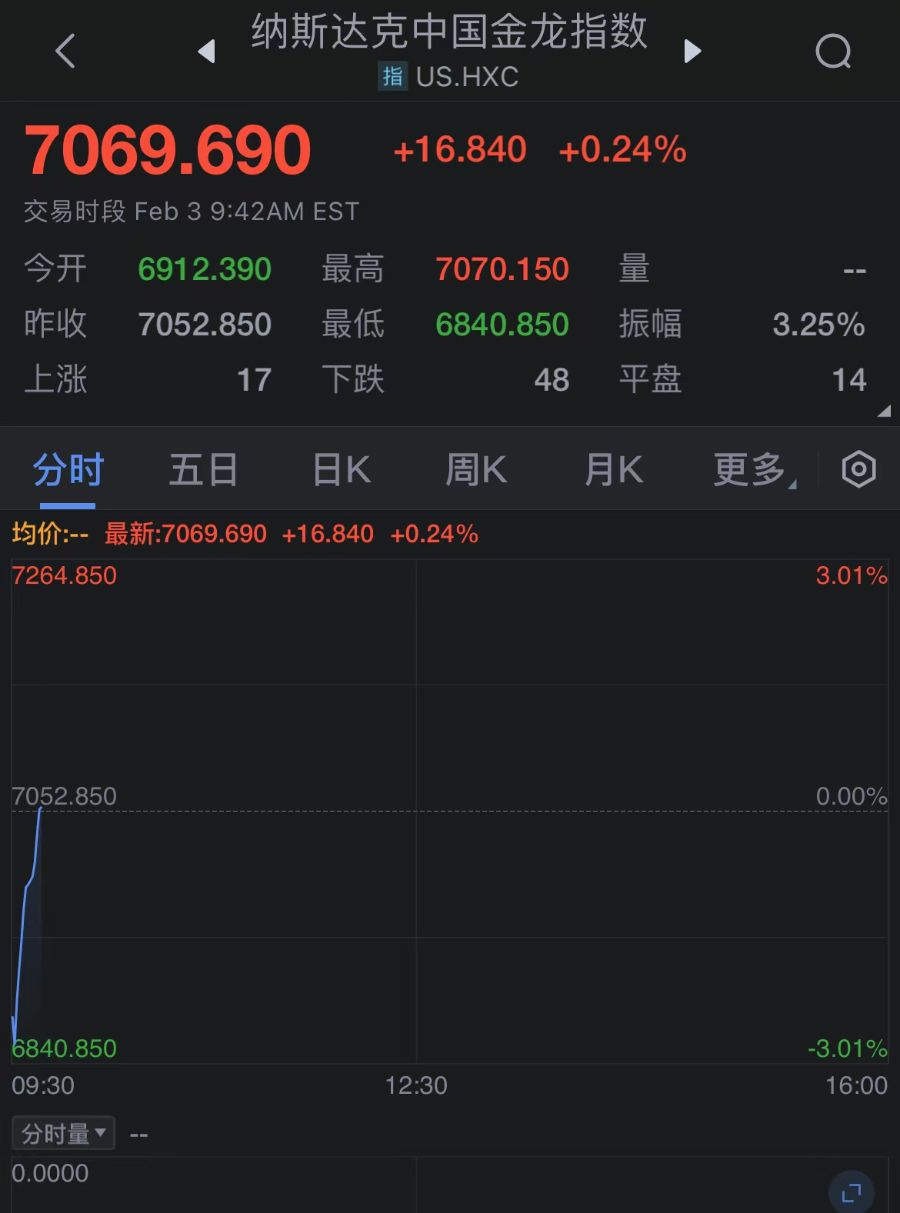Switch to the next index with the right triangle
Screen dimensions: 900x1213
click(x=692, y=51)
